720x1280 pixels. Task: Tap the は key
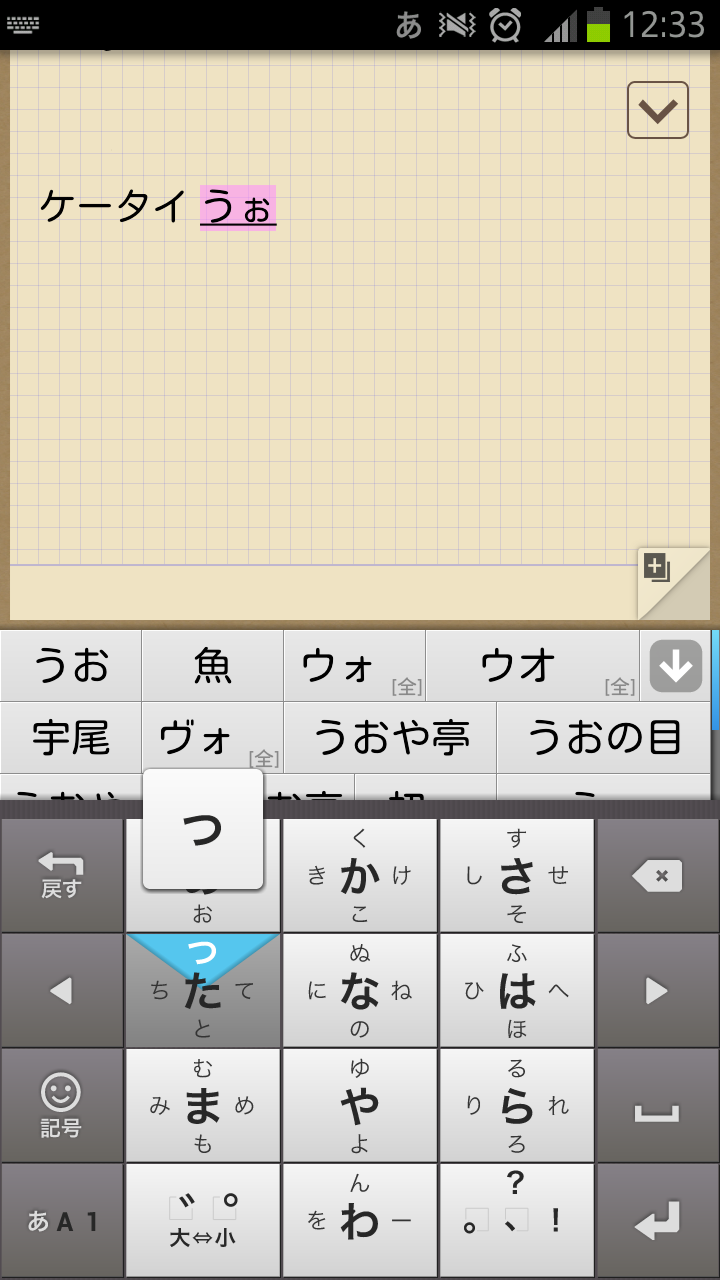tap(517, 991)
